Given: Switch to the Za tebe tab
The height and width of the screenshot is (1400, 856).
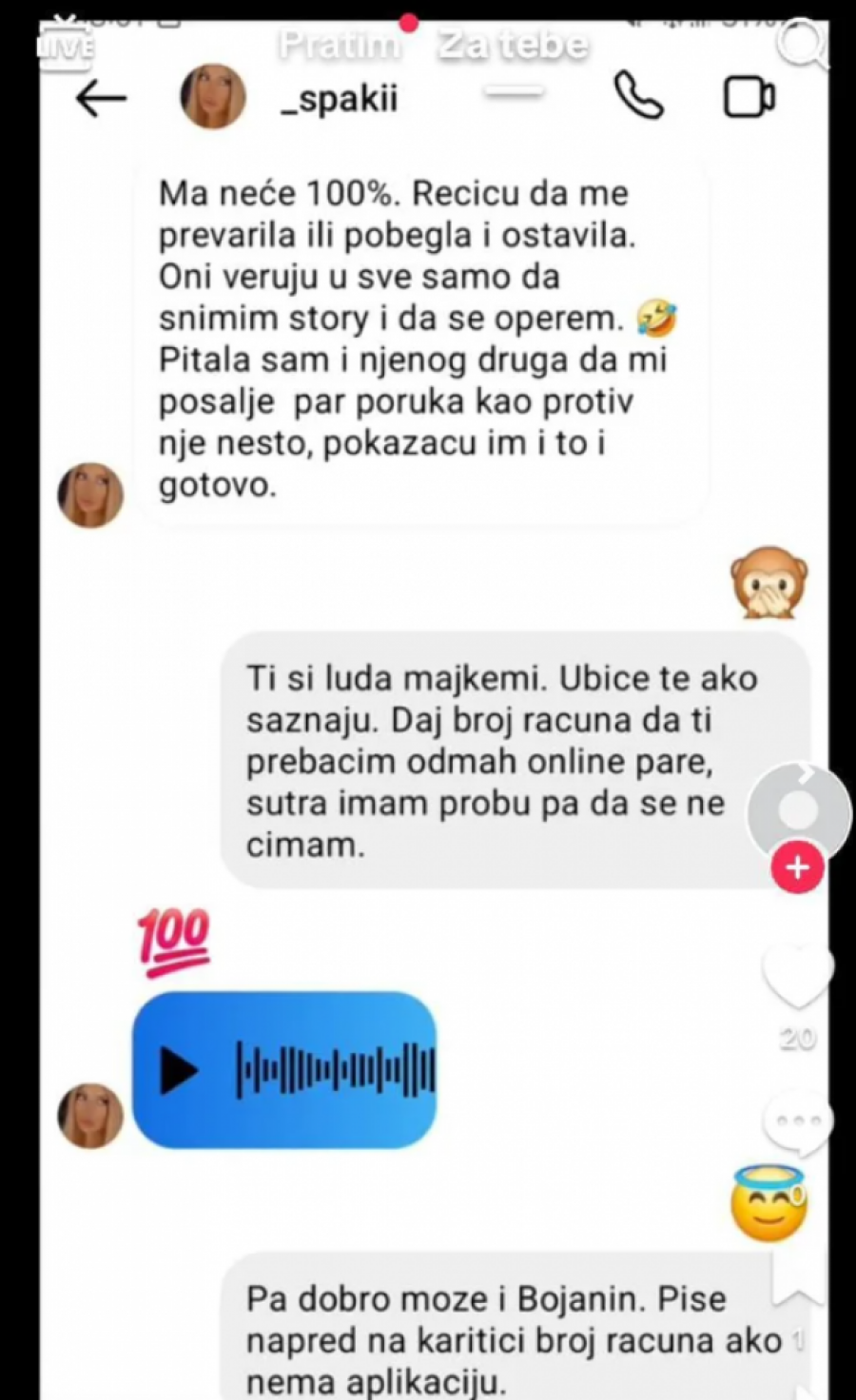Looking at the screenshot, I should tap(513, 45).
